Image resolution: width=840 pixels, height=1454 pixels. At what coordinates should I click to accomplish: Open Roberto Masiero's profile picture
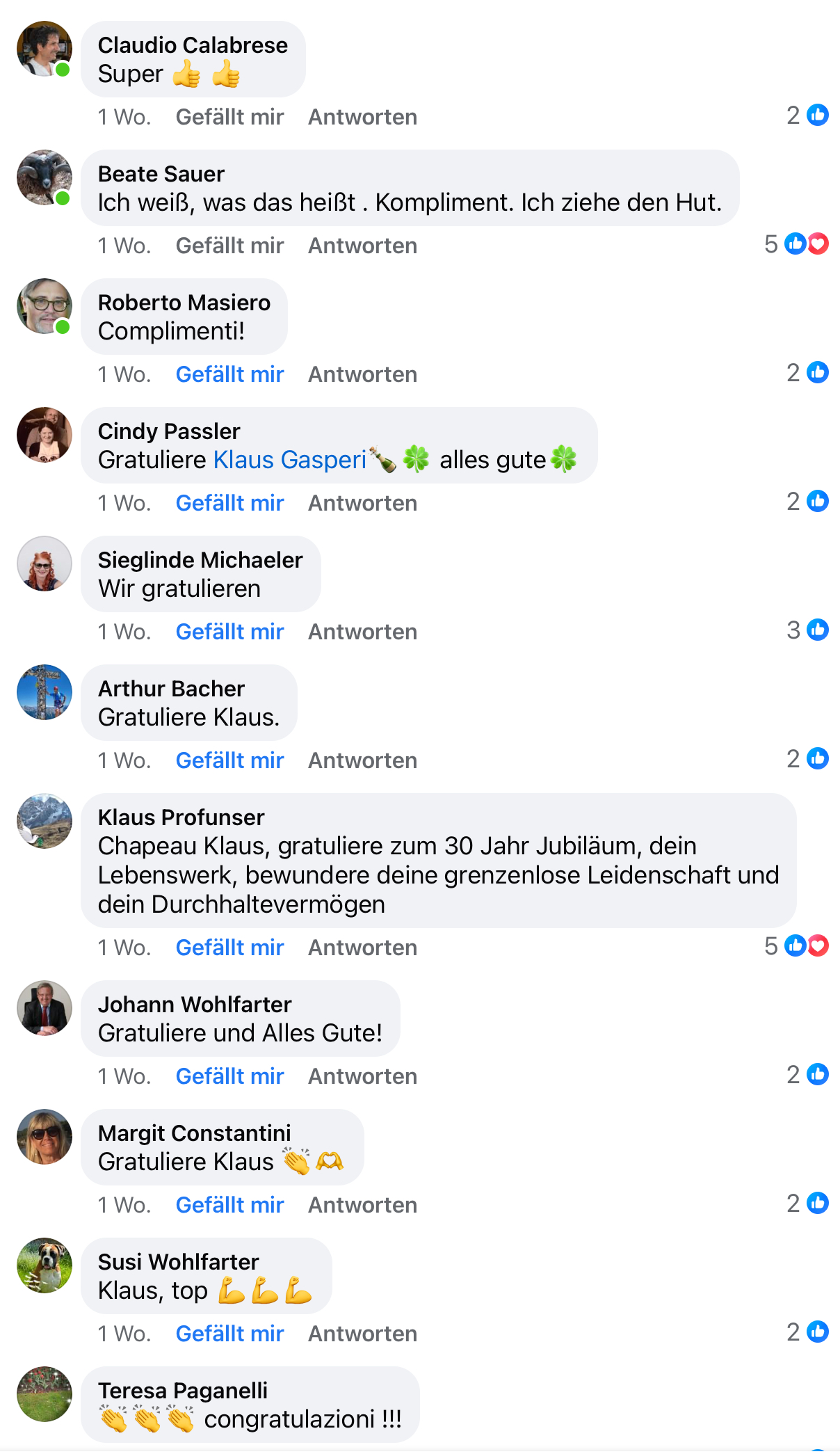point(45,306)
